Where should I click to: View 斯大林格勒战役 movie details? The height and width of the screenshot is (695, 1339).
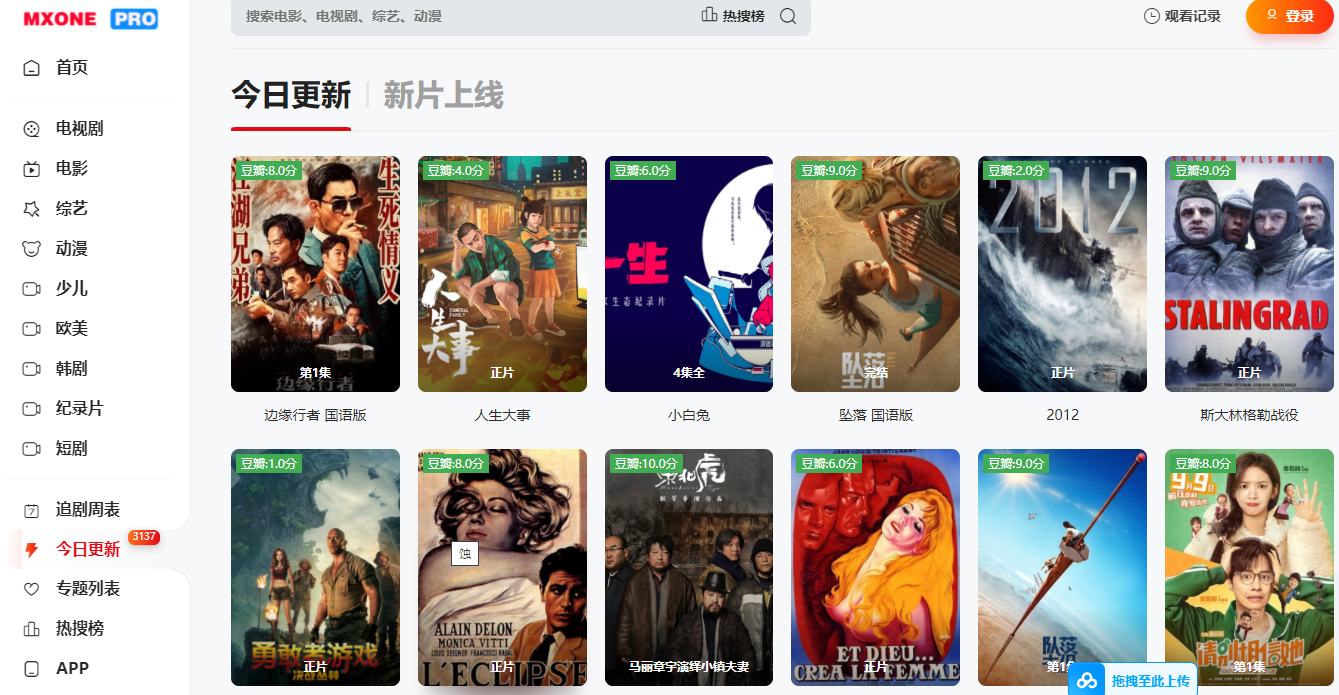coord(1249,273)
